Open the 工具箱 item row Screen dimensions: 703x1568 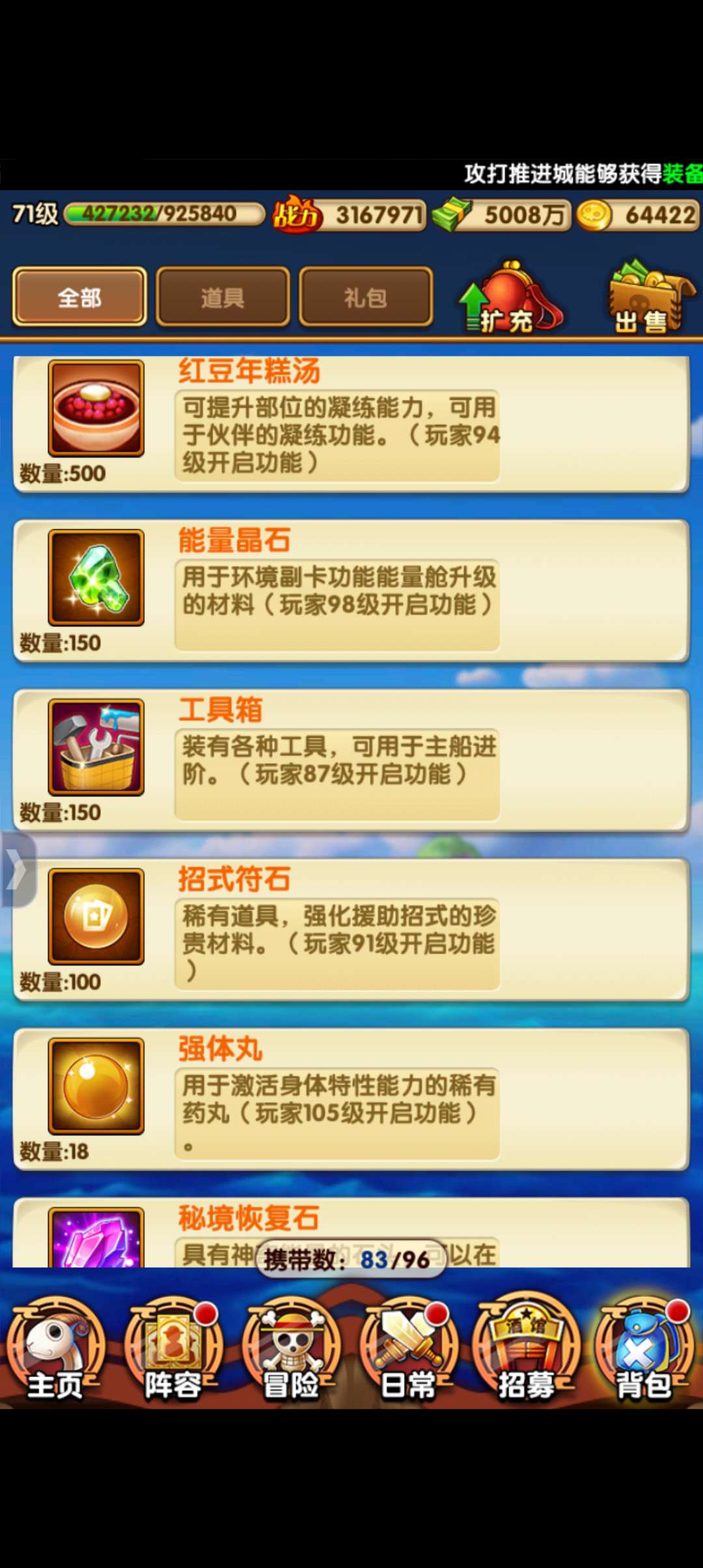(x=351, y=760)
